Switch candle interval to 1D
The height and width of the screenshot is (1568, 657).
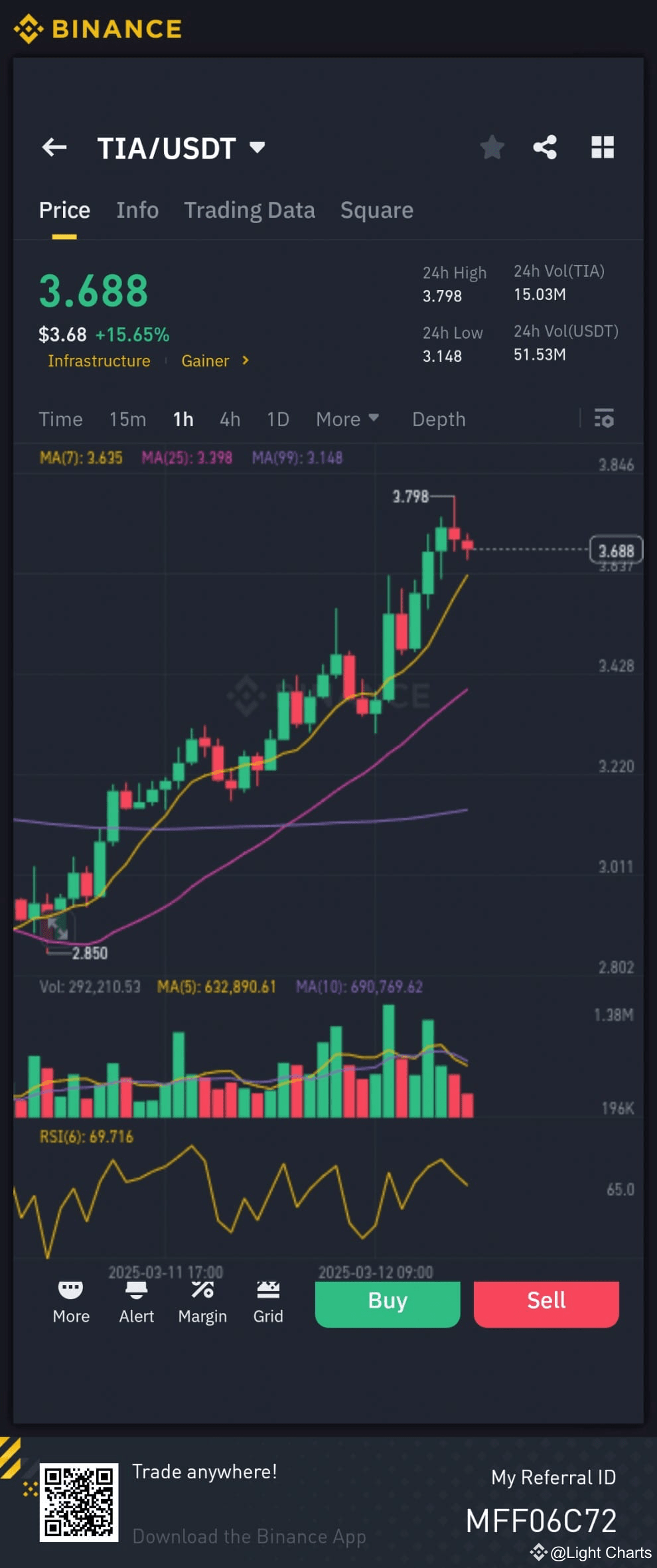click(277, 419)
